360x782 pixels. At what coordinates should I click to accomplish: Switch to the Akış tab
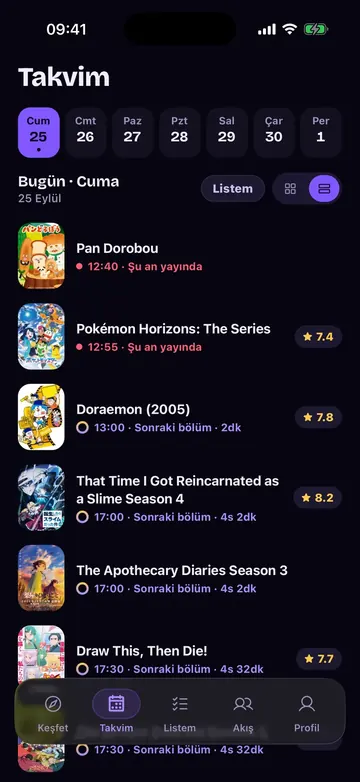click(x=243, y=713)
